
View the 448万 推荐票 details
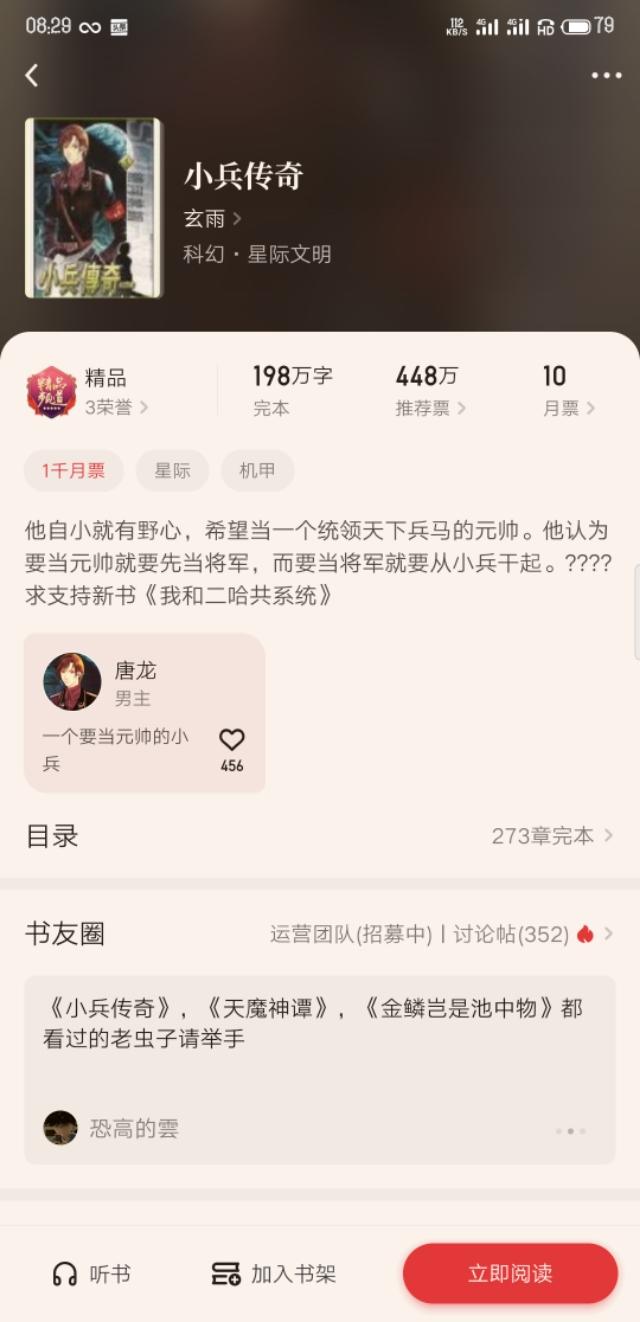click(431, 391)
